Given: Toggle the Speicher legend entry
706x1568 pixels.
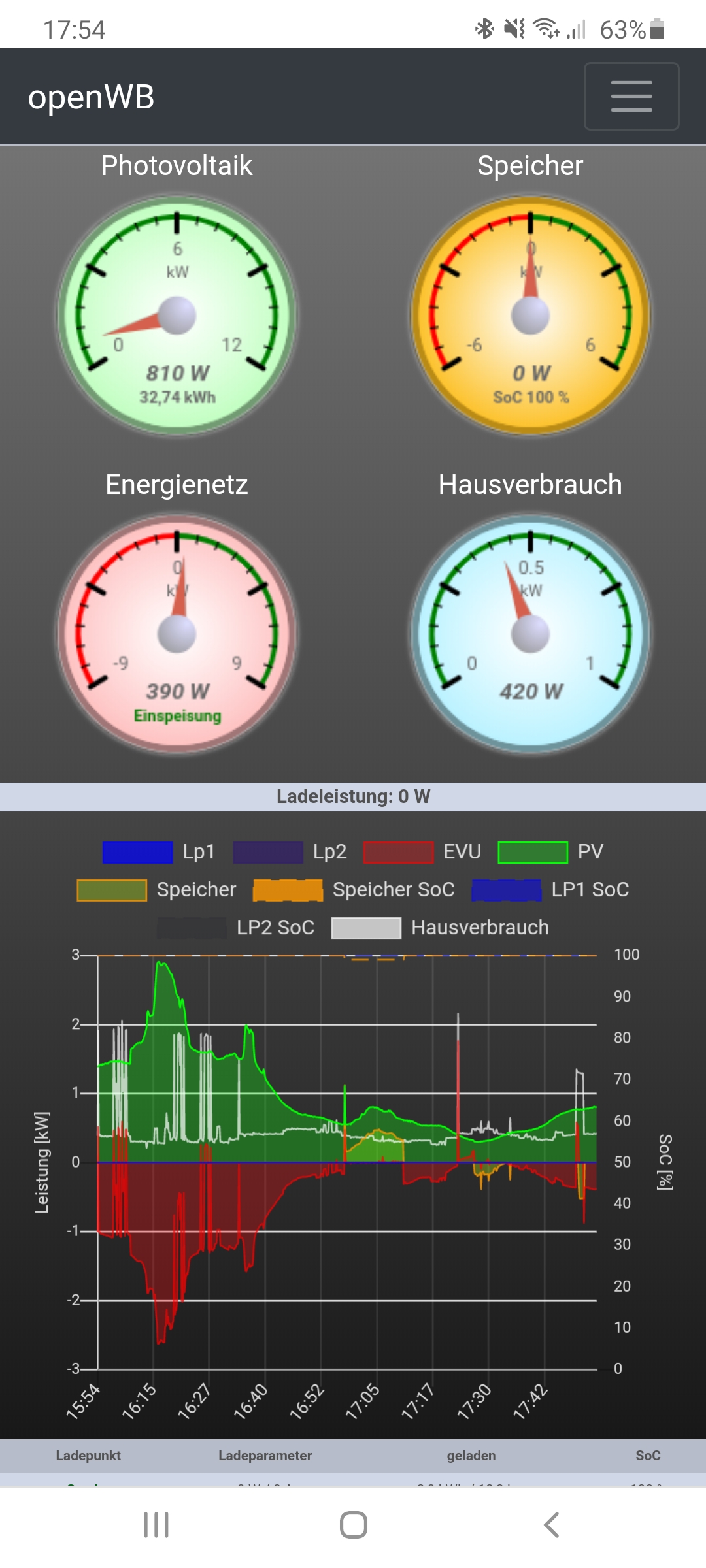Looking at the screenshot, I should [157, 890].
